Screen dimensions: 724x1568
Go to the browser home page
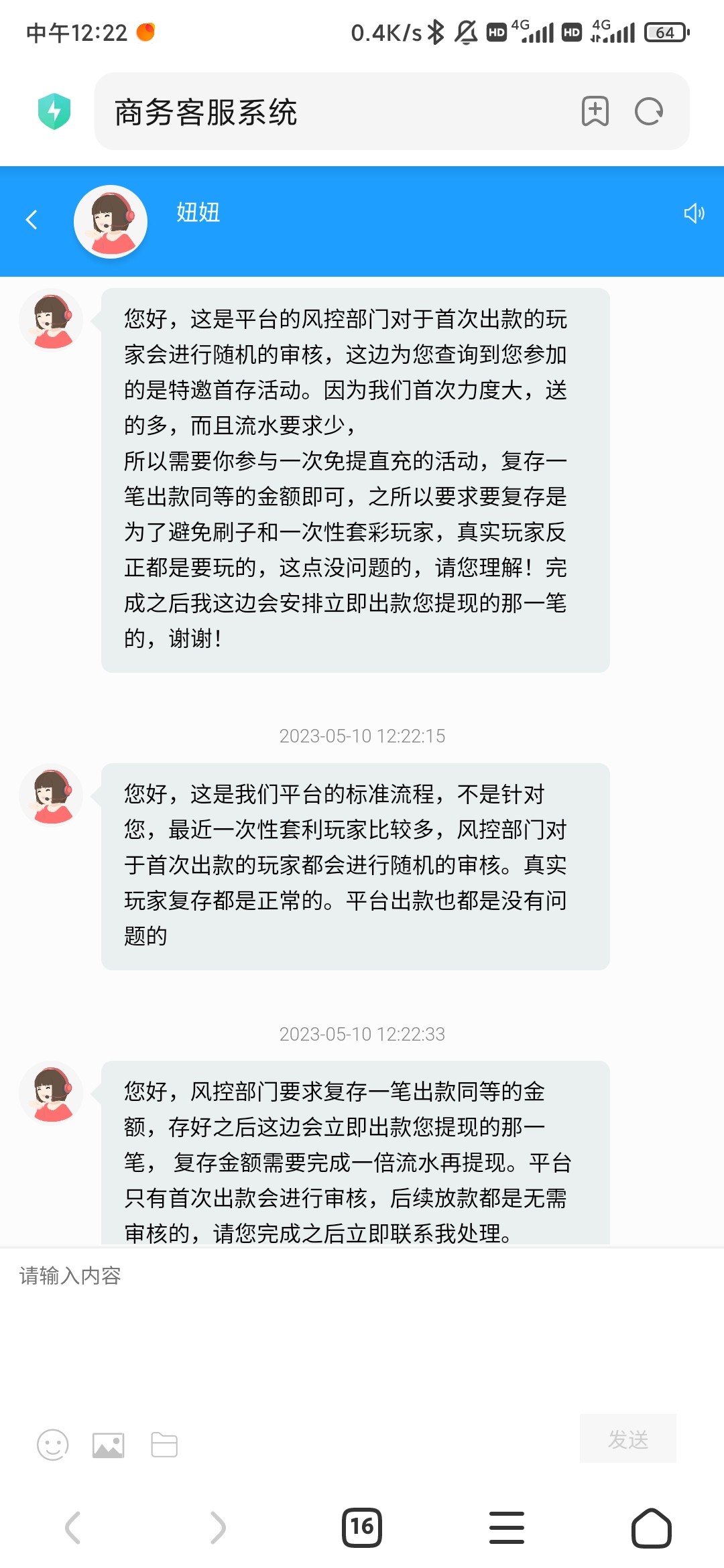tap(652, 1528)
